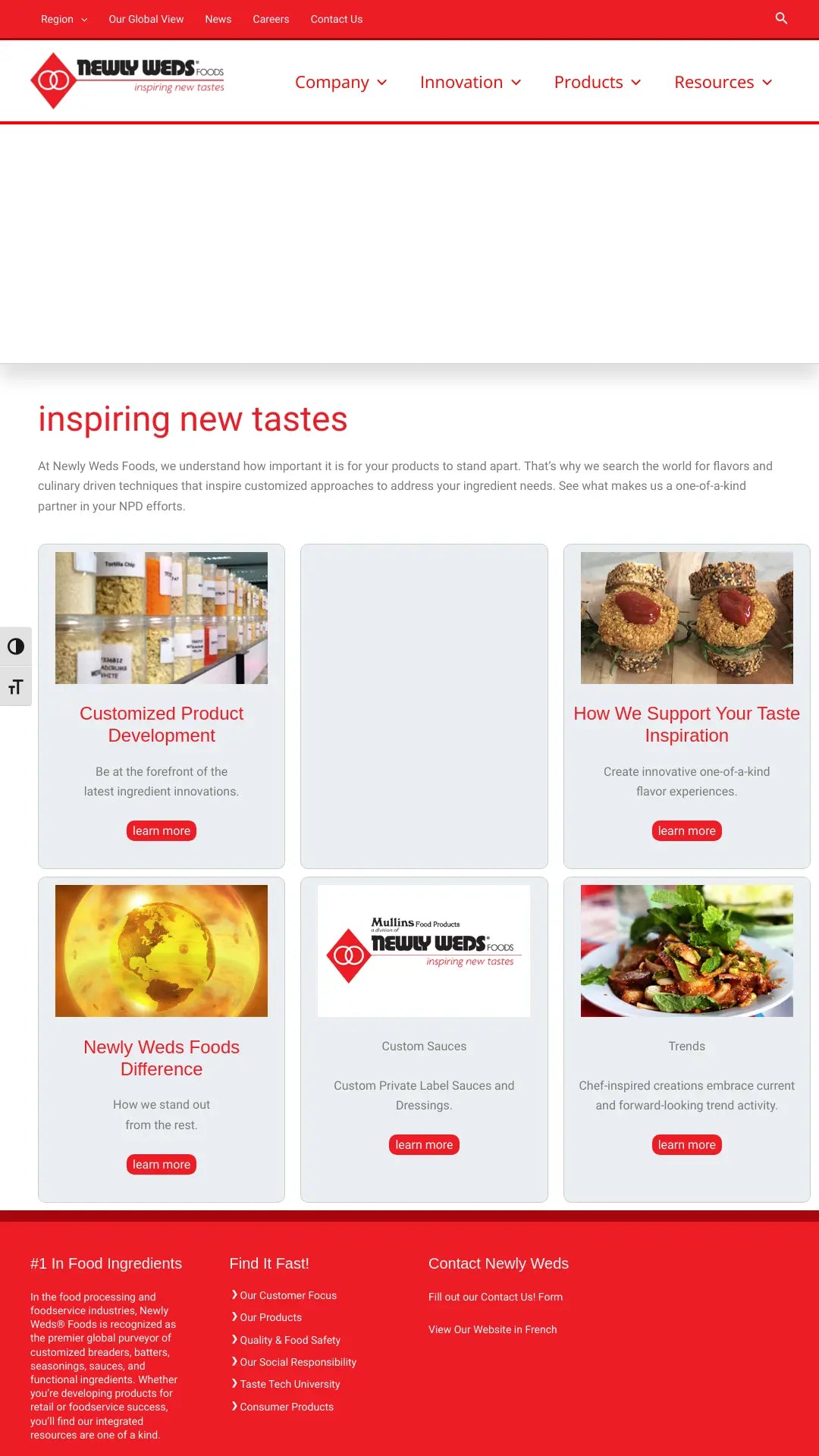View Our Website in French

coord(492,1329)
